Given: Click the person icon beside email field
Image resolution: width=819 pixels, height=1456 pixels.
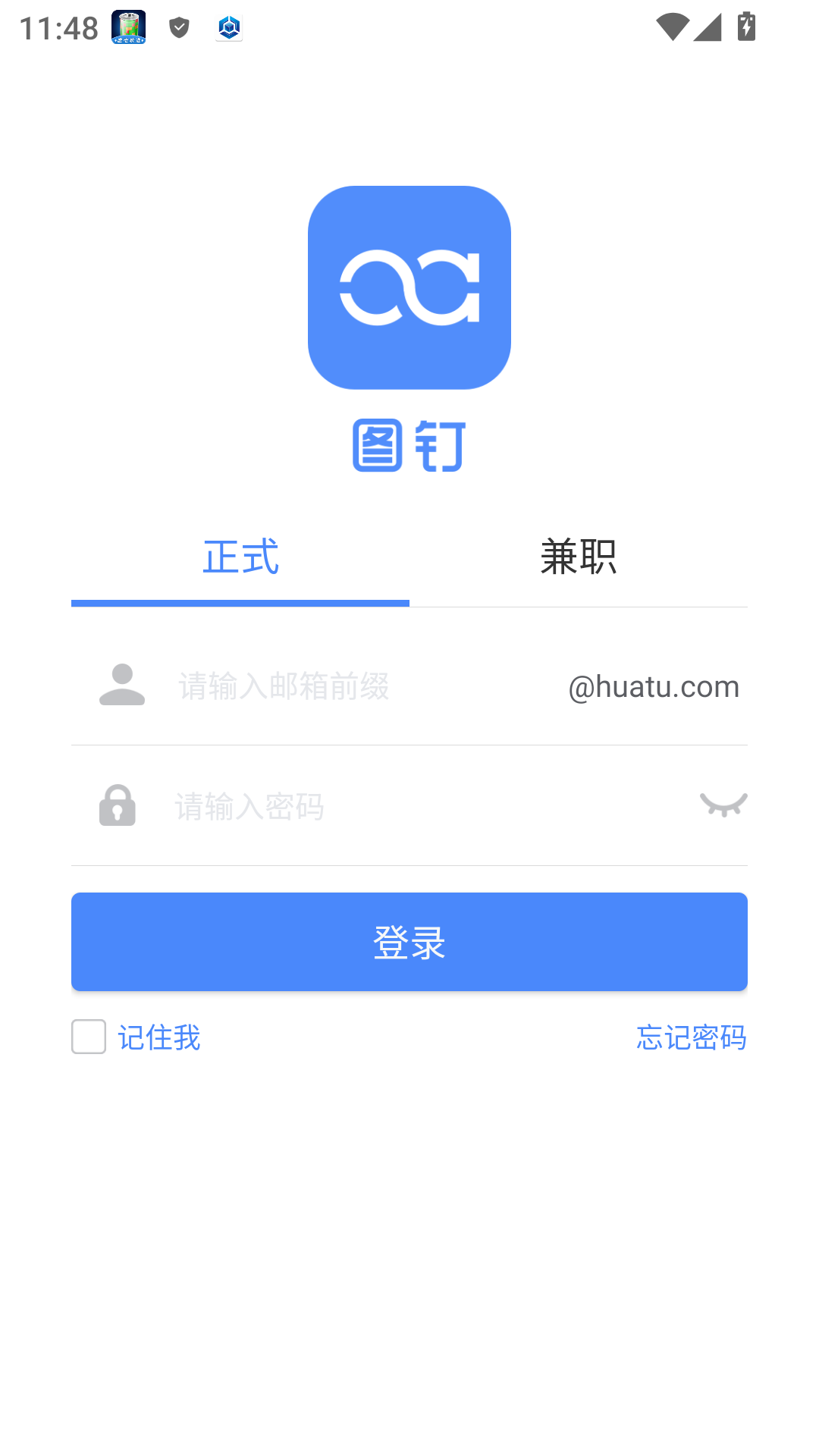Looking at the screenshot, I should tap(121, 686).
